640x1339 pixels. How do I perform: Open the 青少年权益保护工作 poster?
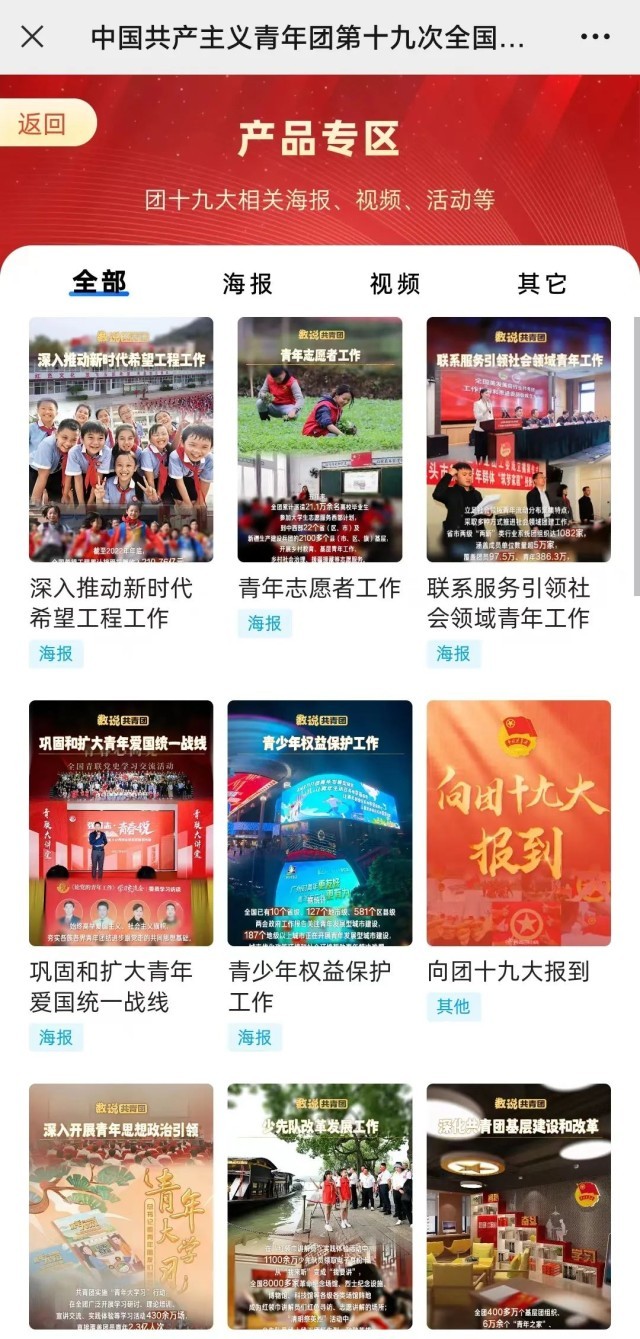[320, 823]
